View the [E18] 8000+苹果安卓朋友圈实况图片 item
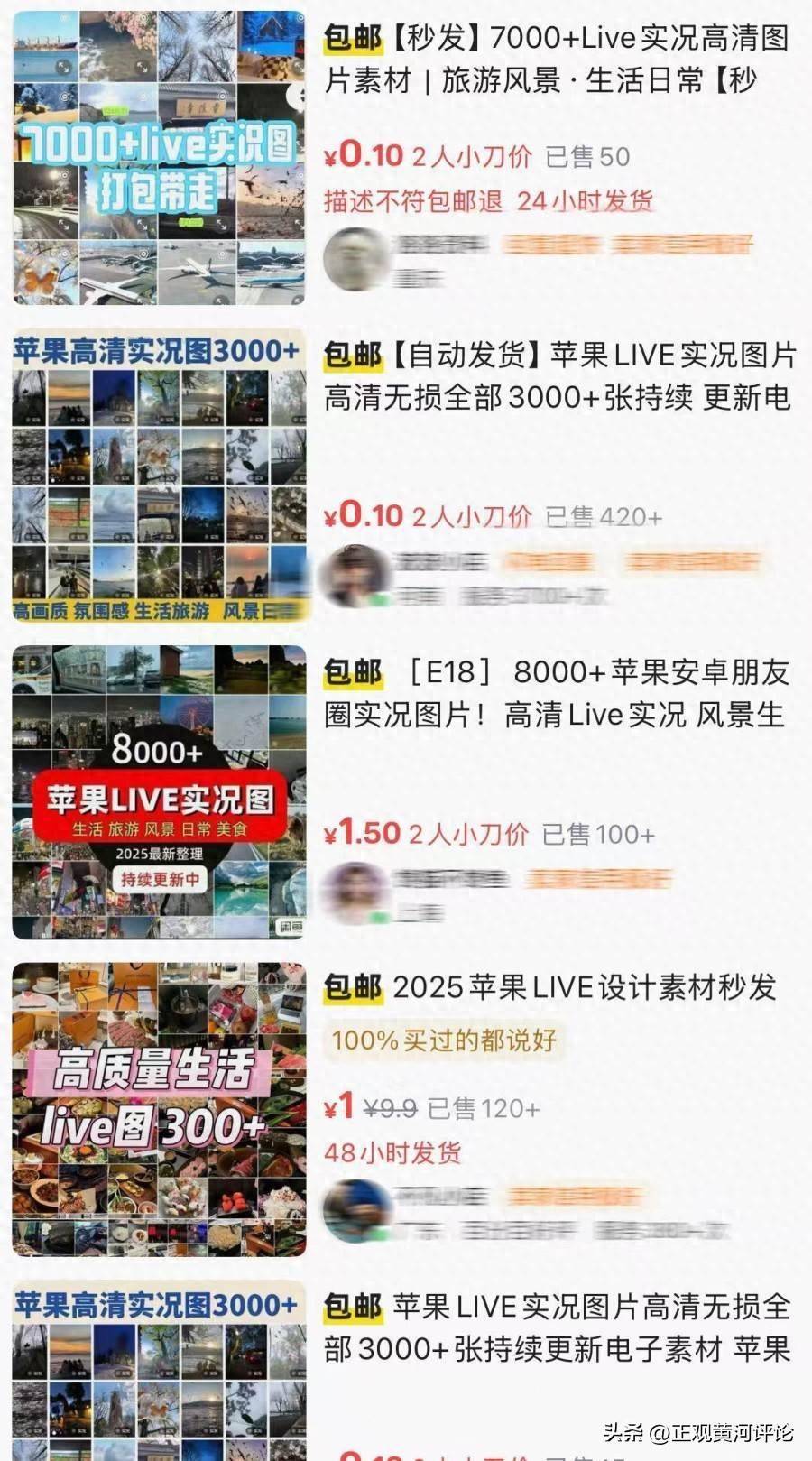The width and height of the screenshot is (812, 1461). pos(556,693)
